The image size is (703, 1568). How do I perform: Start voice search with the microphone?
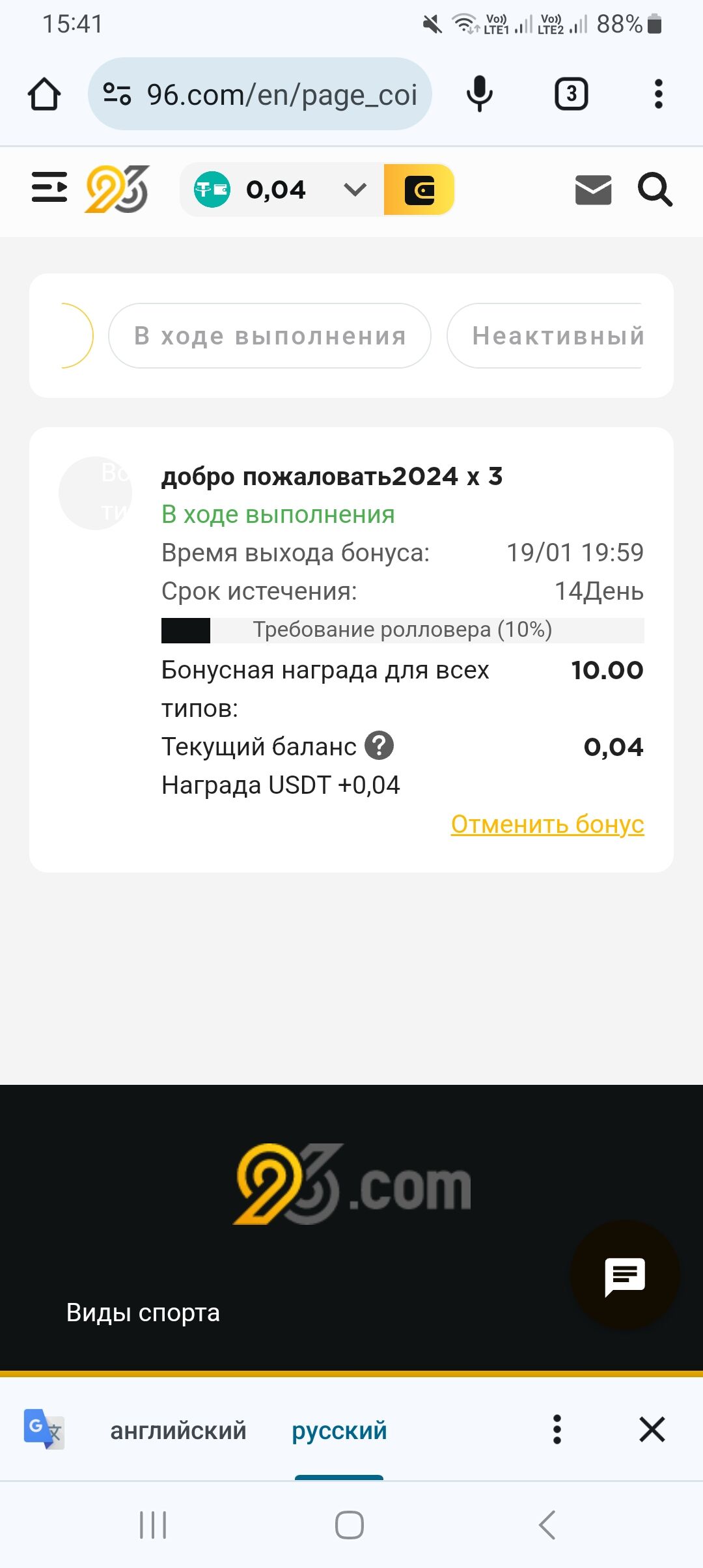click(x=480, y=94)
